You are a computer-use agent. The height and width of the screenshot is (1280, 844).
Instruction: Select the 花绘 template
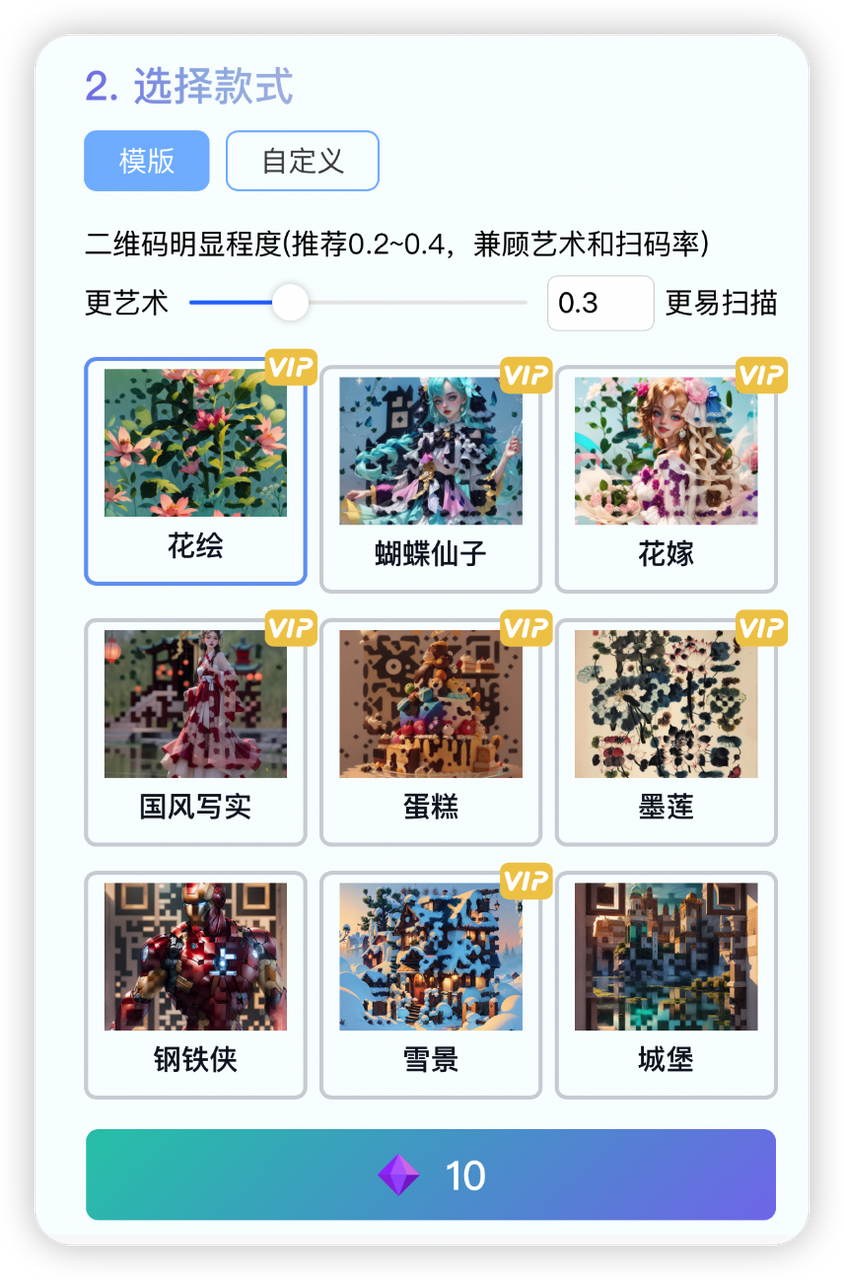(195, 470)
